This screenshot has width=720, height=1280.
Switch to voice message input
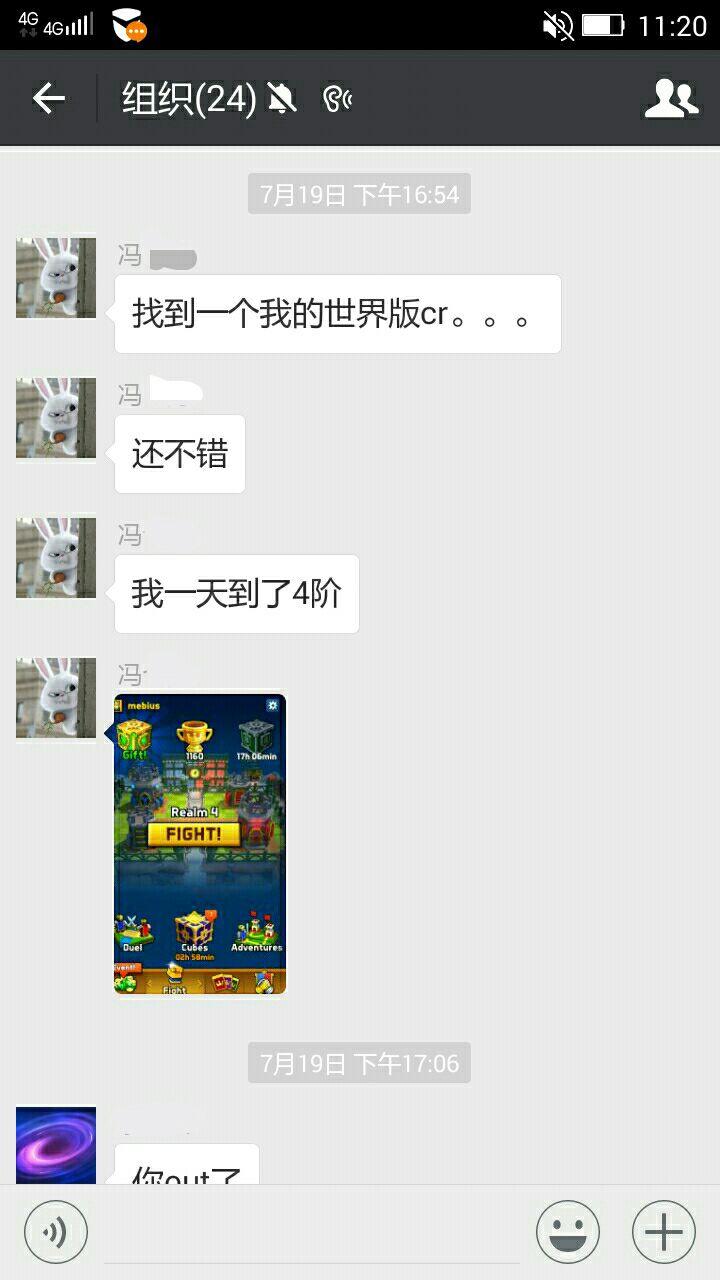click(x=56, y=1232)
